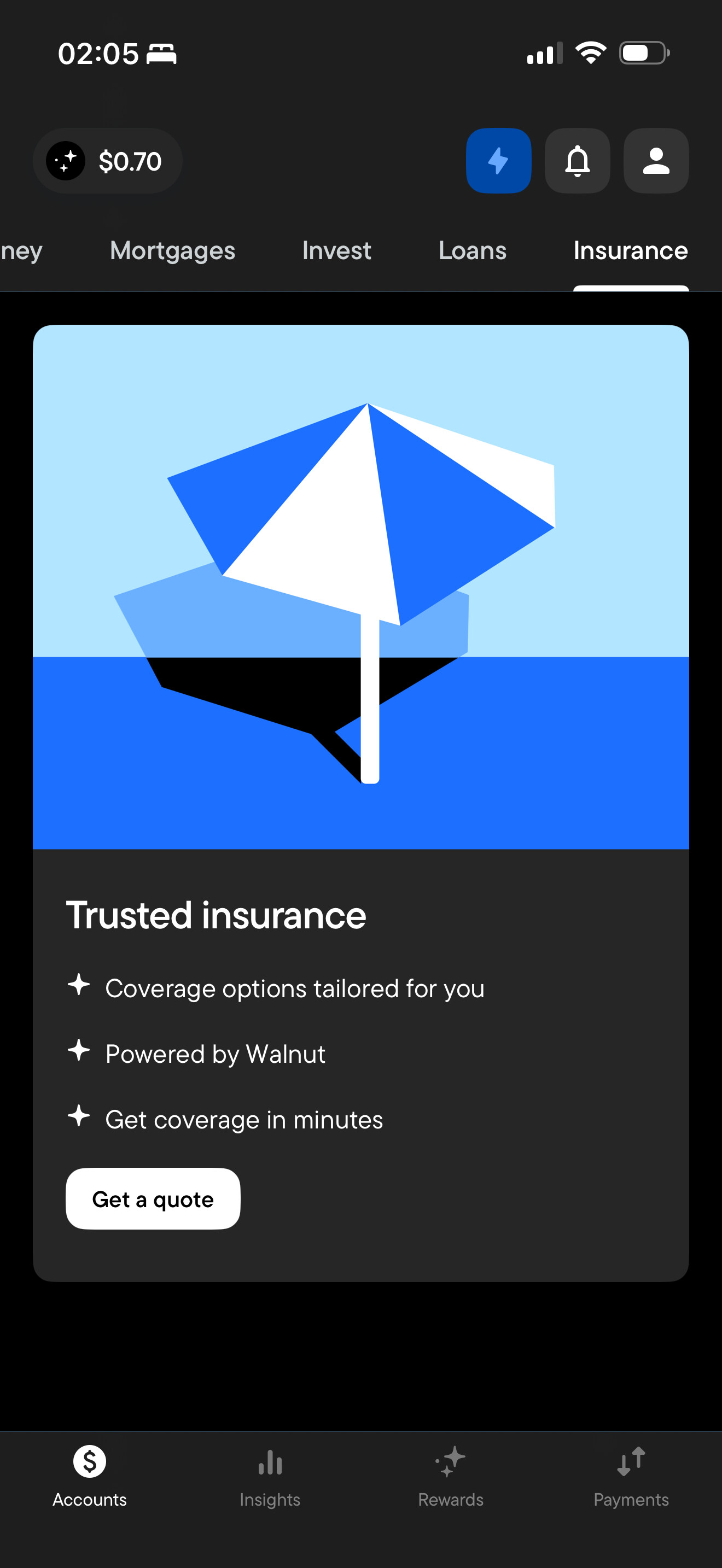Switch to the Mortgages tab
This screenshot has height=1568, width=722.
point(172,251)
